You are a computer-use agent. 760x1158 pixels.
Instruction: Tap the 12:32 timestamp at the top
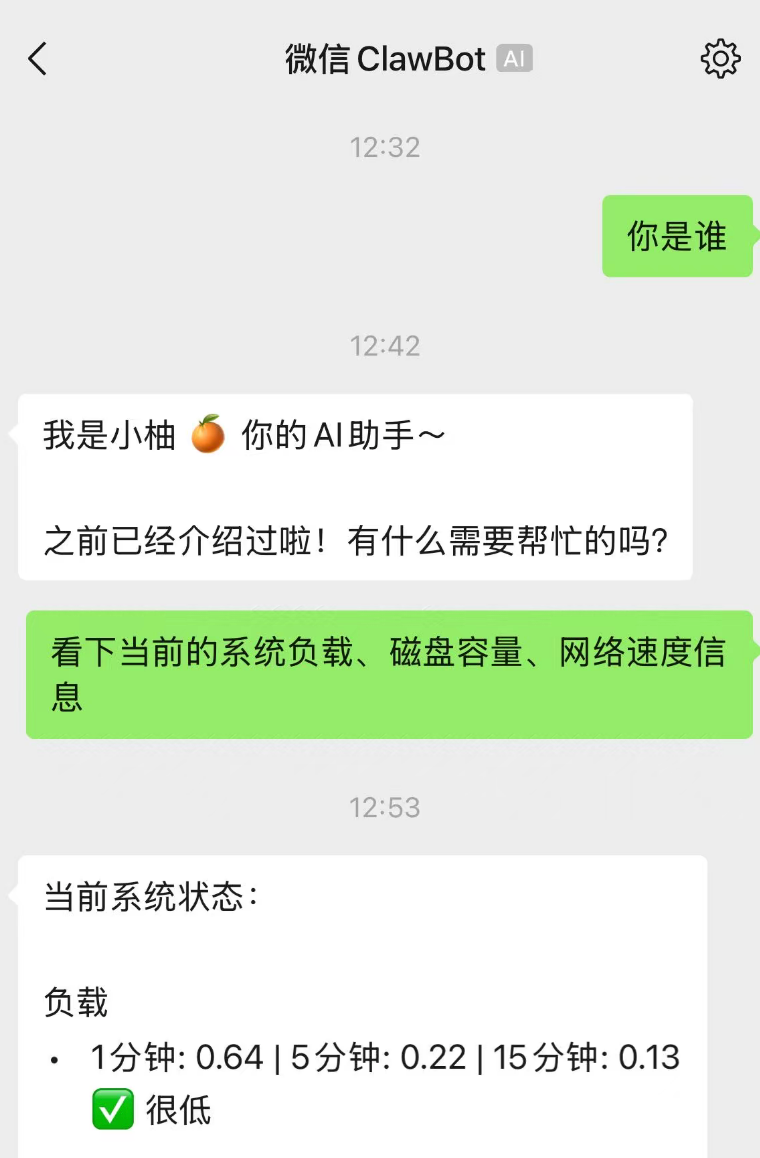coord(386,147)
